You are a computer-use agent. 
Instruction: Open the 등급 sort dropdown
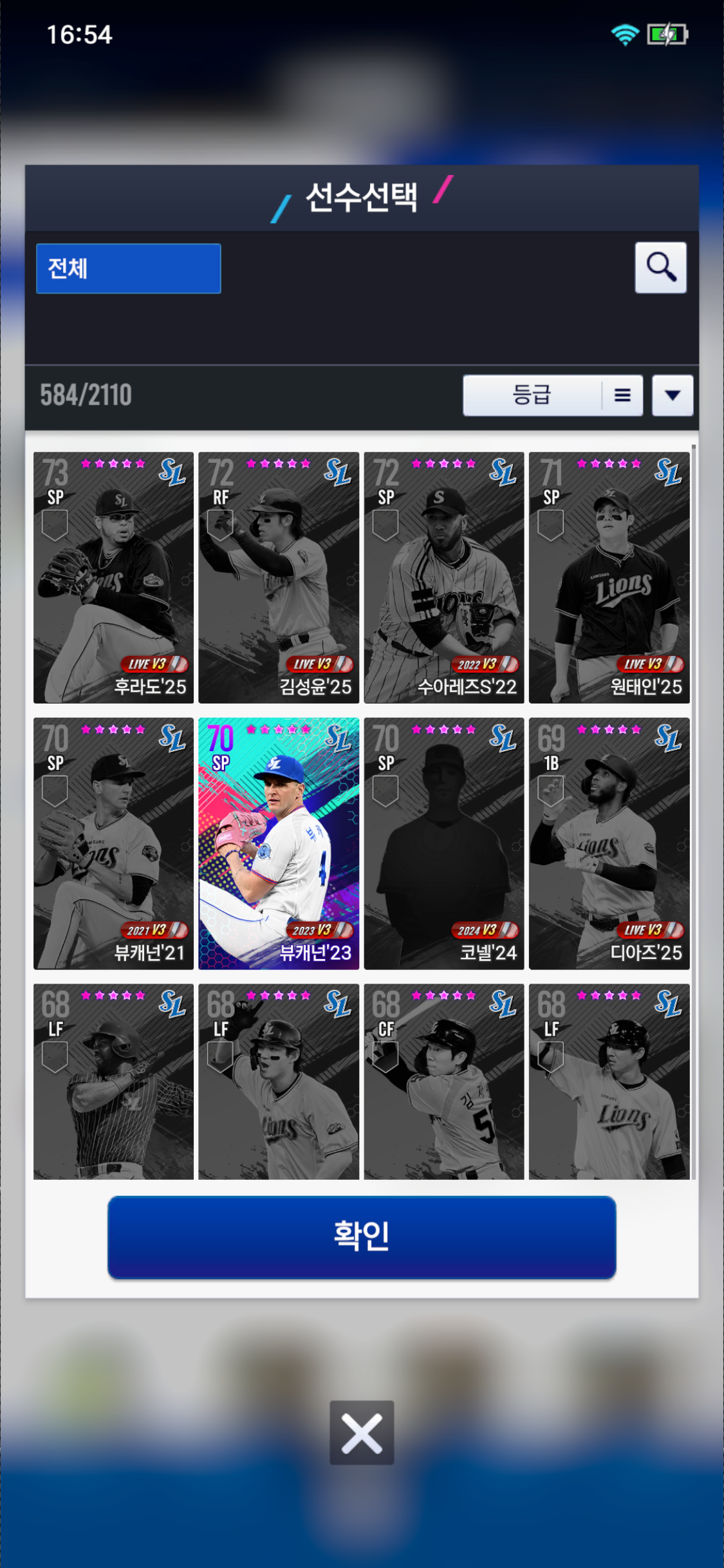tap(552, 395)
